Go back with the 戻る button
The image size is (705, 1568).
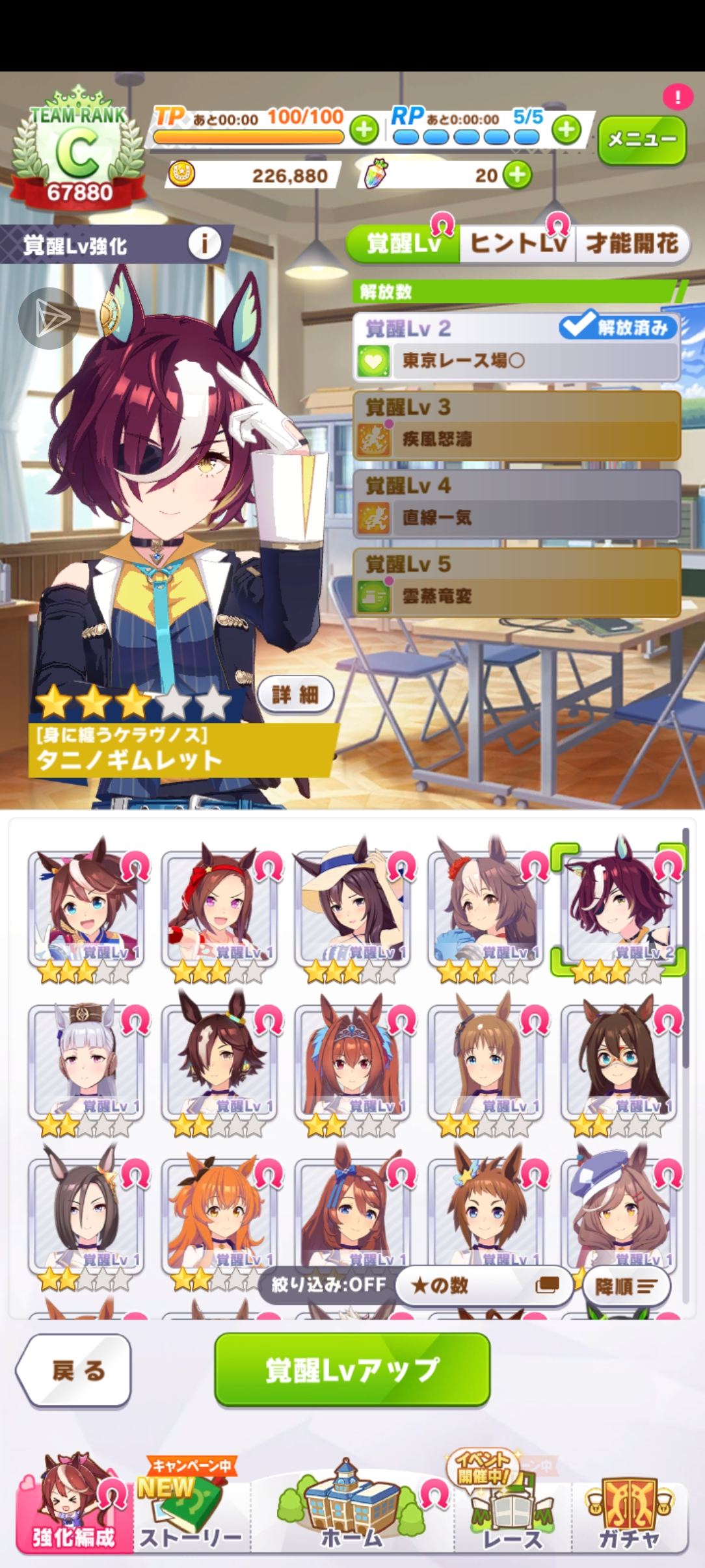(75, 1370)
